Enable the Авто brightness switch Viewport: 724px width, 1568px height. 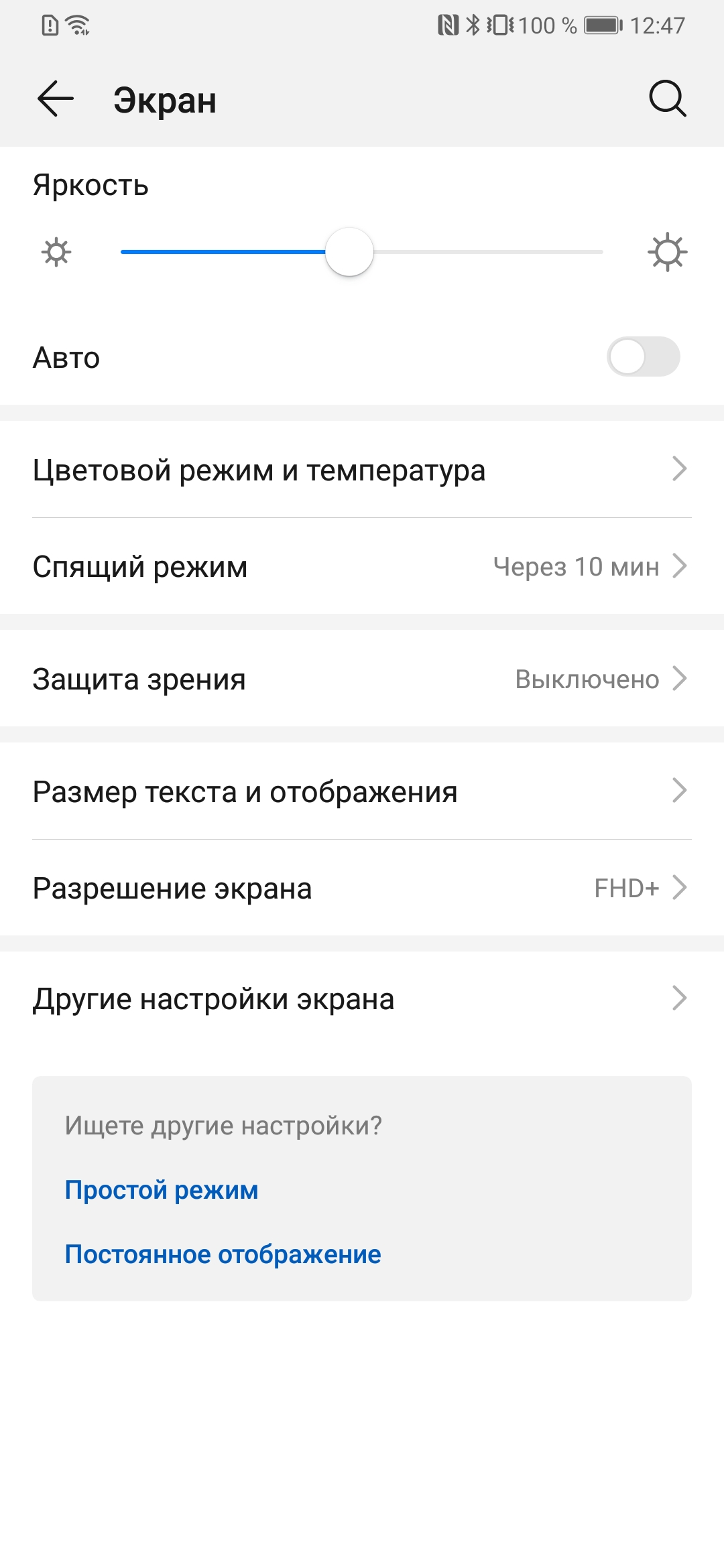pyautogui.click(x=643, y=356)
